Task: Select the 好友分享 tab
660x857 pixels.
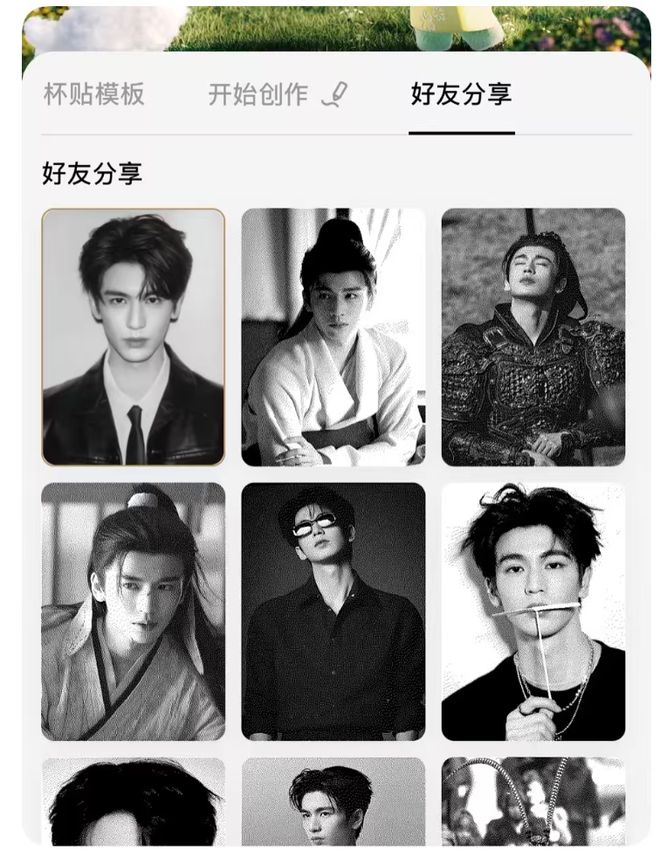Action: 461,95
